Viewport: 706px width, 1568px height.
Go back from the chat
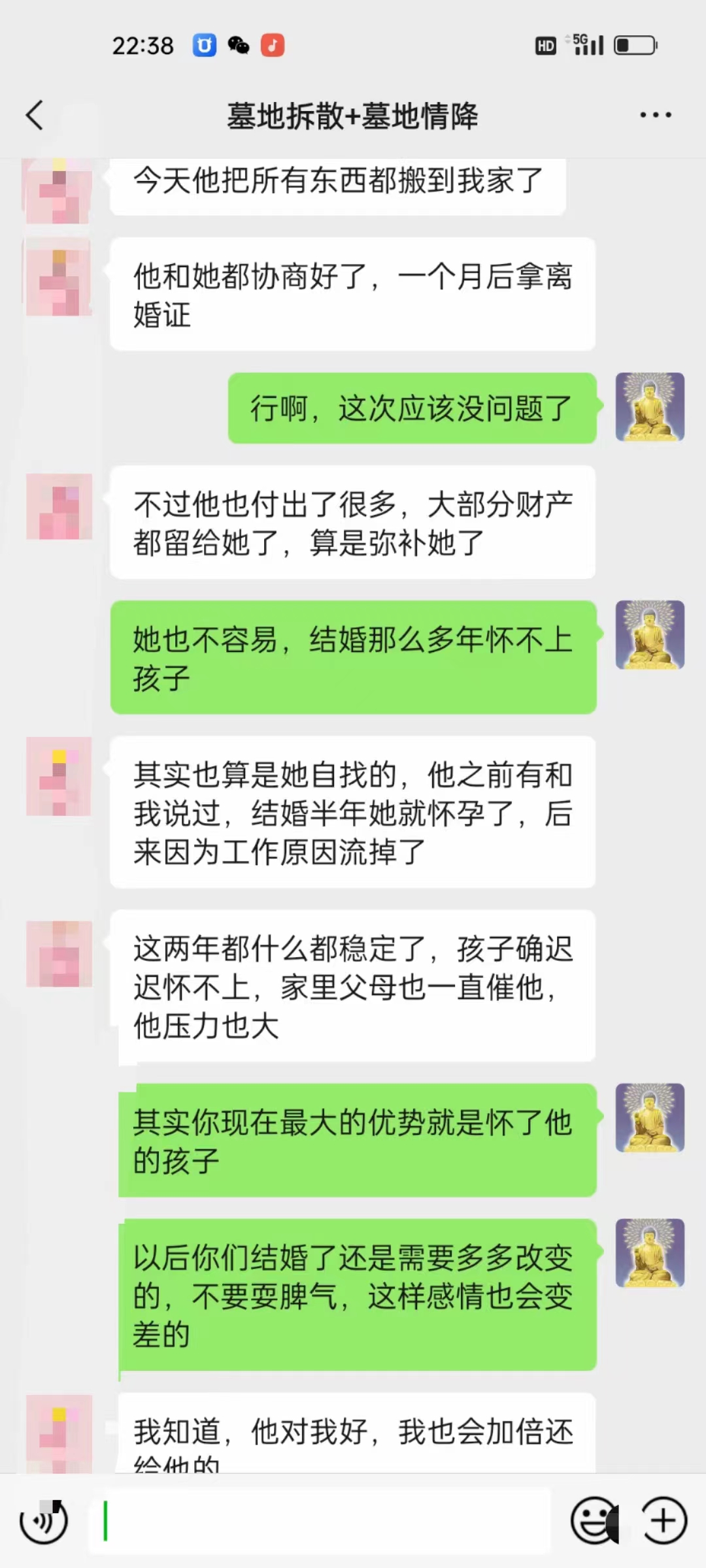click(35, 116)
